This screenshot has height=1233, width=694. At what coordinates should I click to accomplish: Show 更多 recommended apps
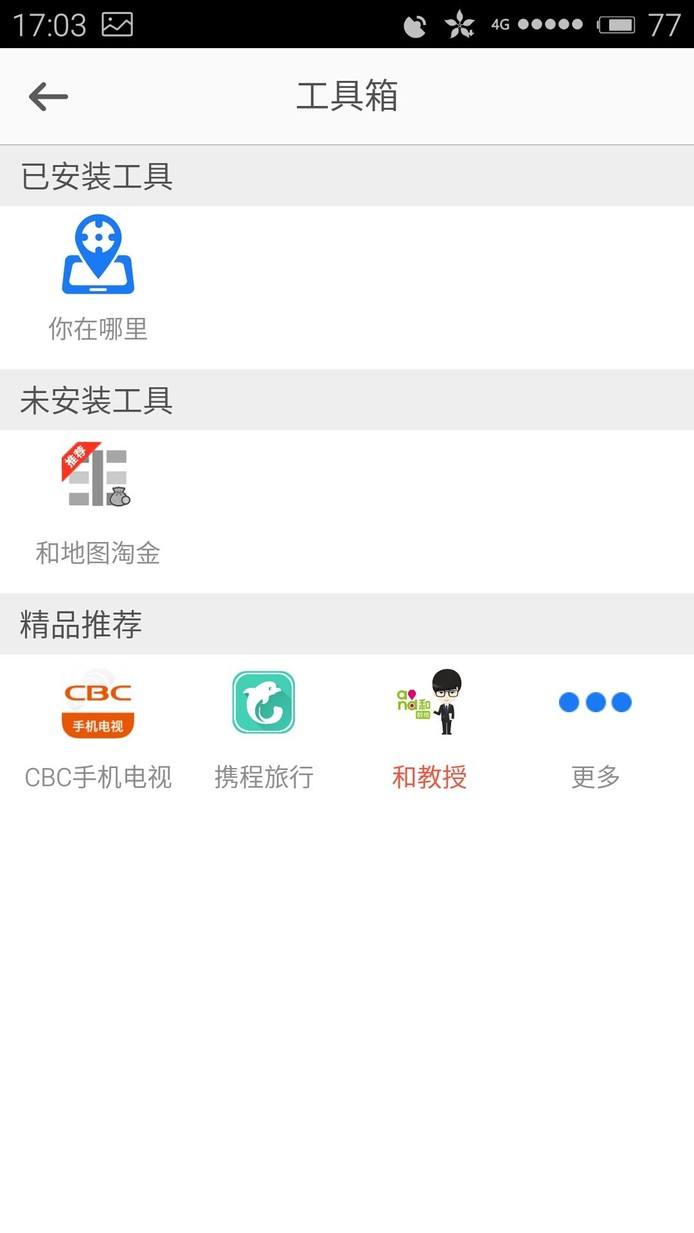(x=595, y=728)
